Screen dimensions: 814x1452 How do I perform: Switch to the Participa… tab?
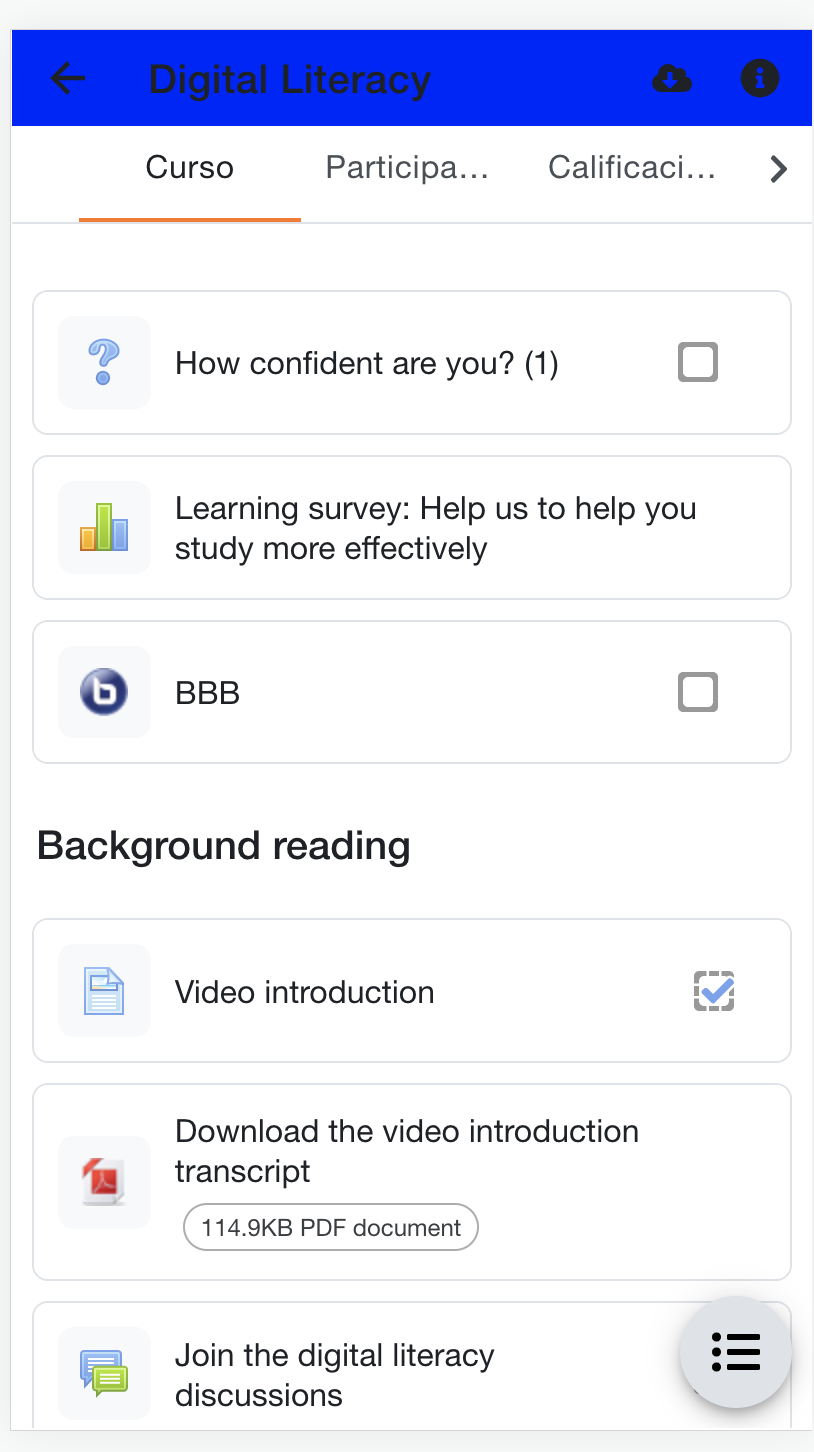pos(407,167)
